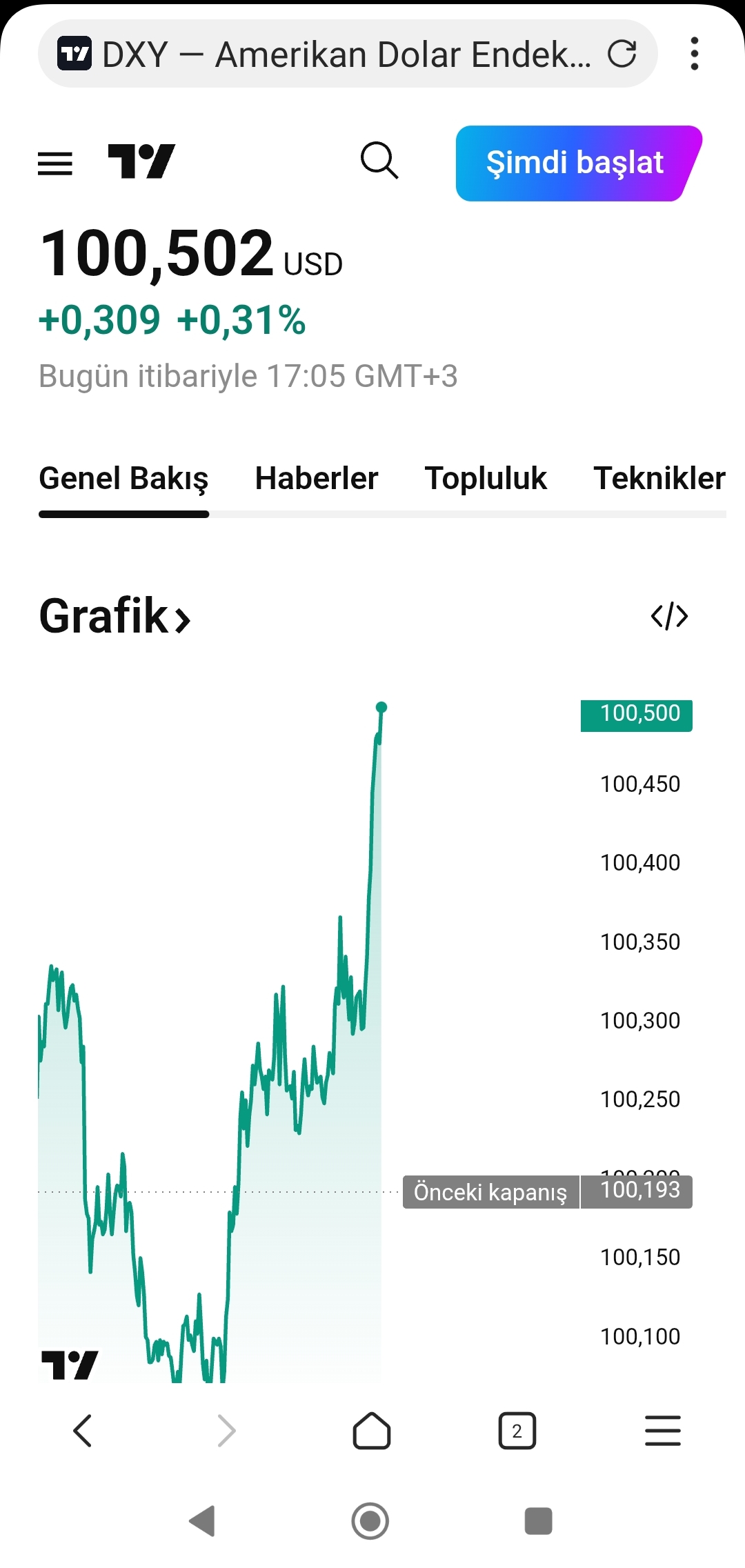Open the full chart via Grafik
This screenshot has height=1568, width=745.
click(115, 616)
